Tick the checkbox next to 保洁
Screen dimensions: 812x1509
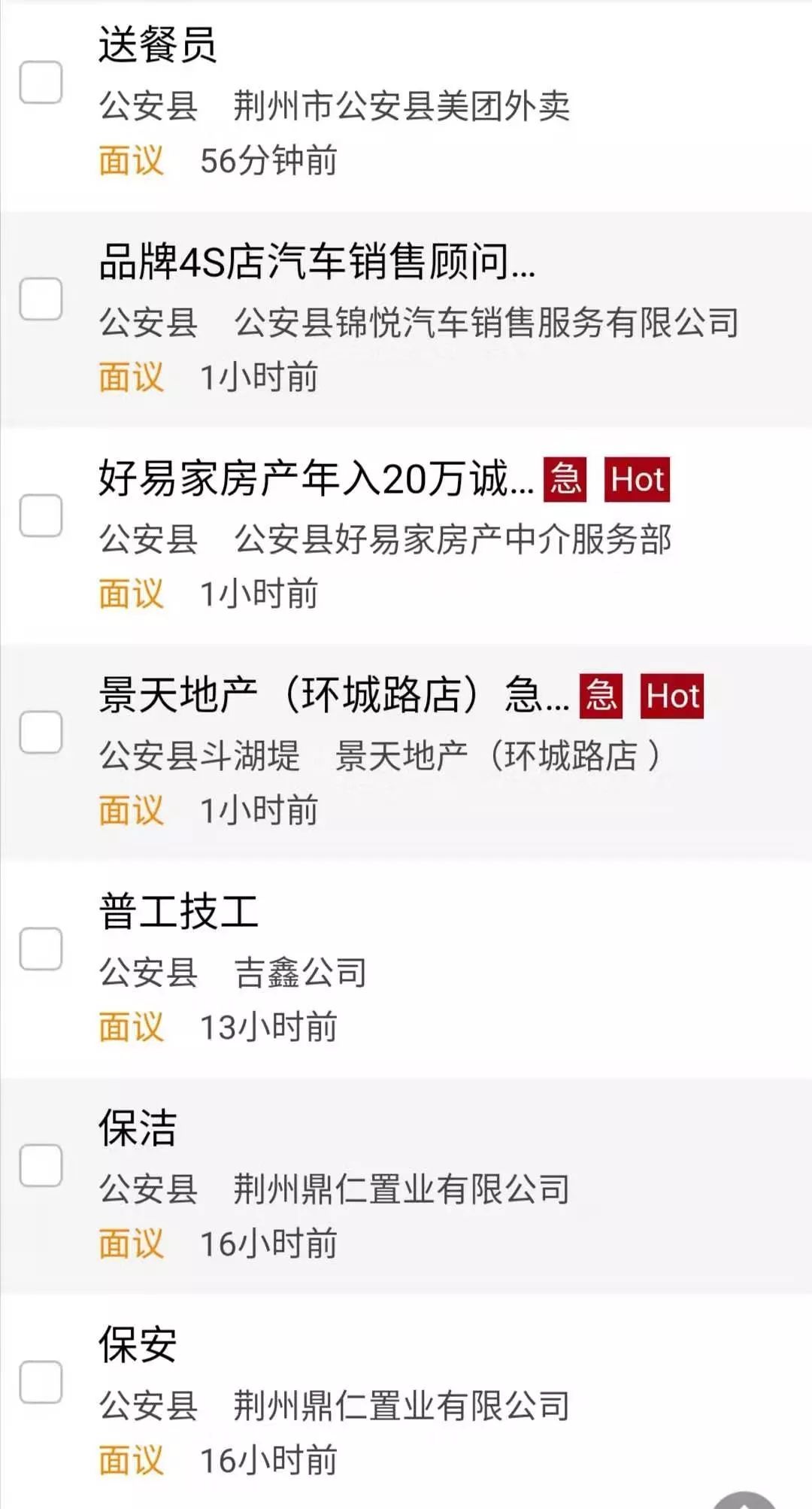click(x=41, y=1165)
